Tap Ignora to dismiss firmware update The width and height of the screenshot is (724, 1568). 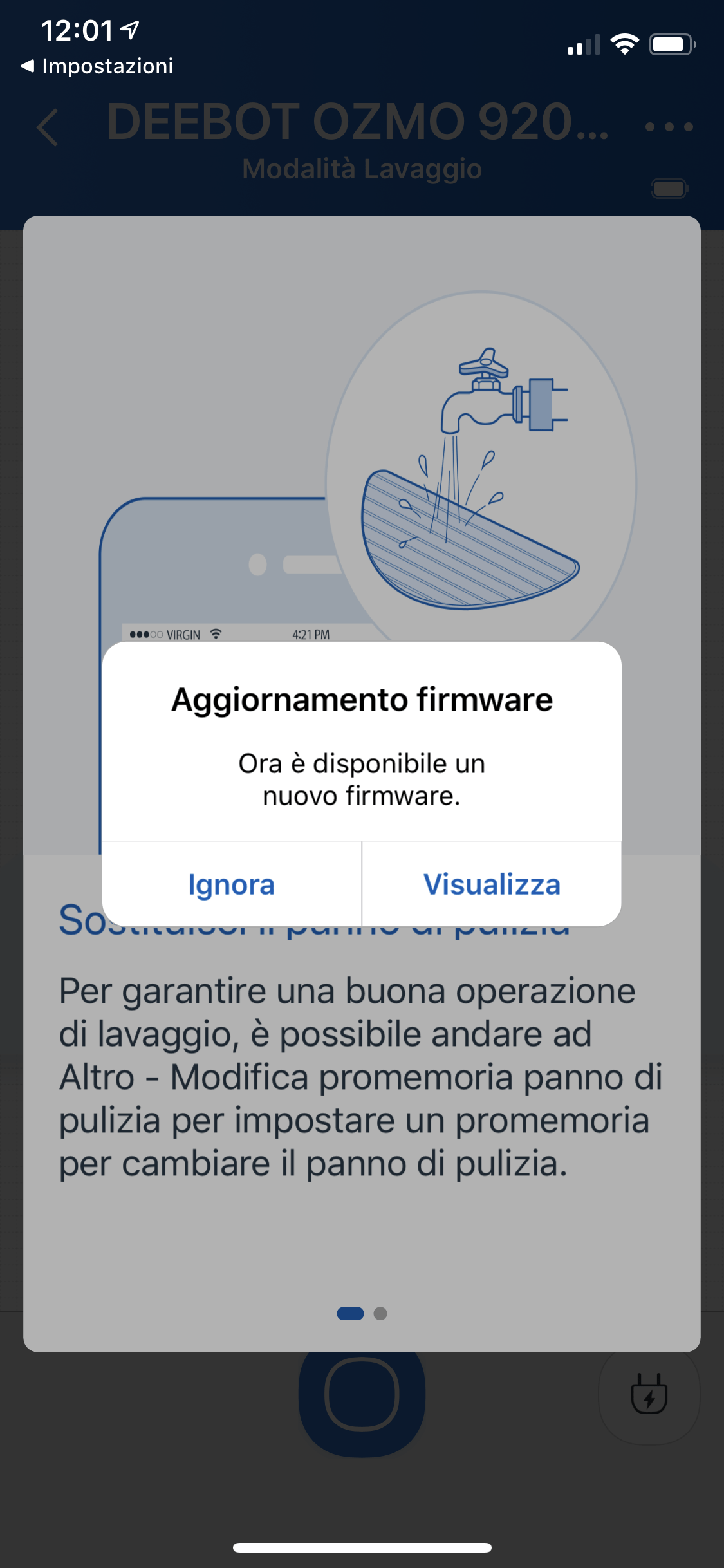[232, 884]
